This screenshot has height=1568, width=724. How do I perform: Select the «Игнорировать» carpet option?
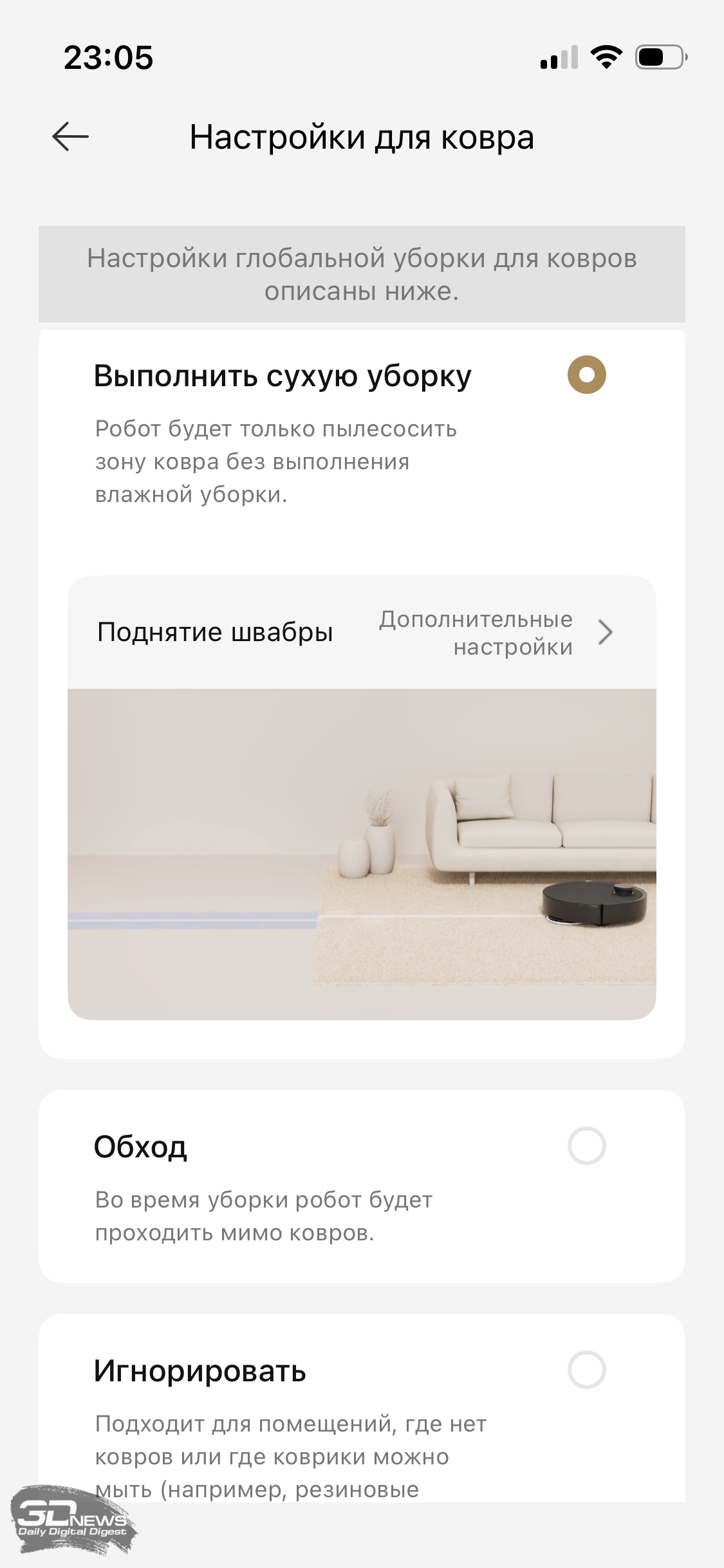click(586, 1370)
